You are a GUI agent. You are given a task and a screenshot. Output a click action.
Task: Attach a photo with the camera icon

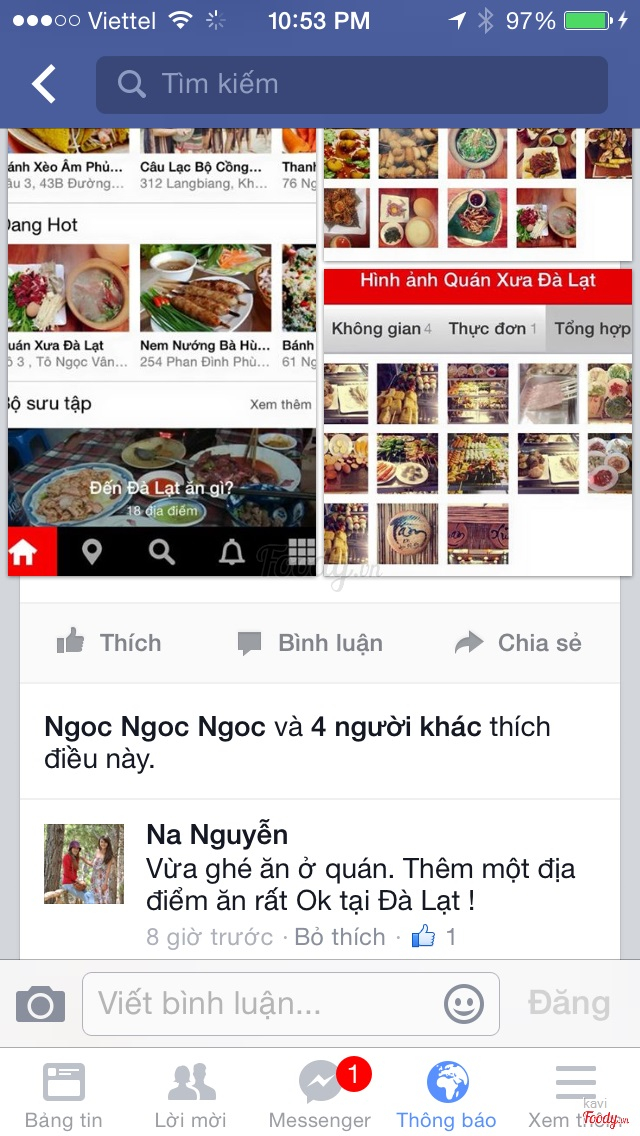click(x=40, y=1004)
